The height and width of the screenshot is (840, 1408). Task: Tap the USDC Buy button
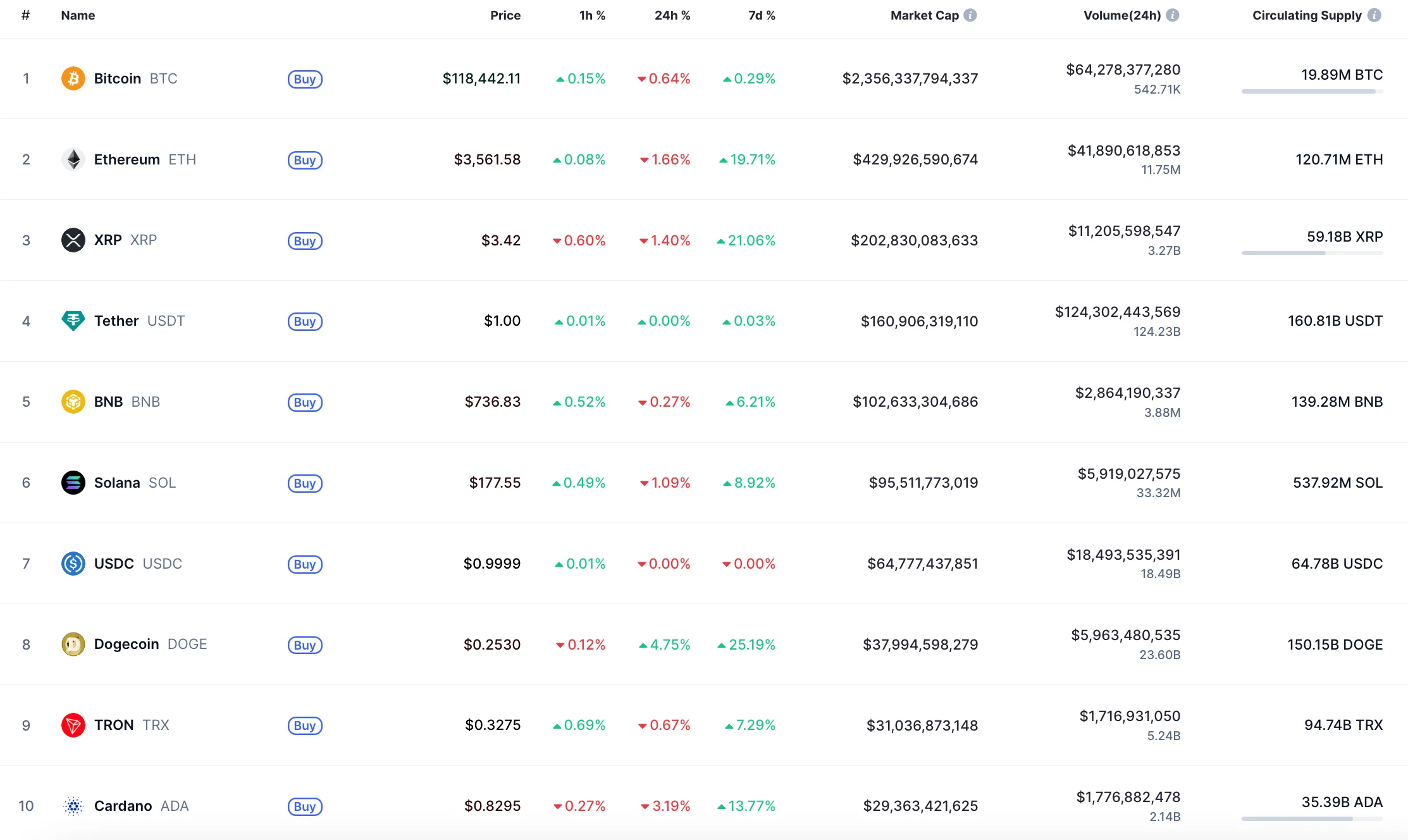point(305,564)
